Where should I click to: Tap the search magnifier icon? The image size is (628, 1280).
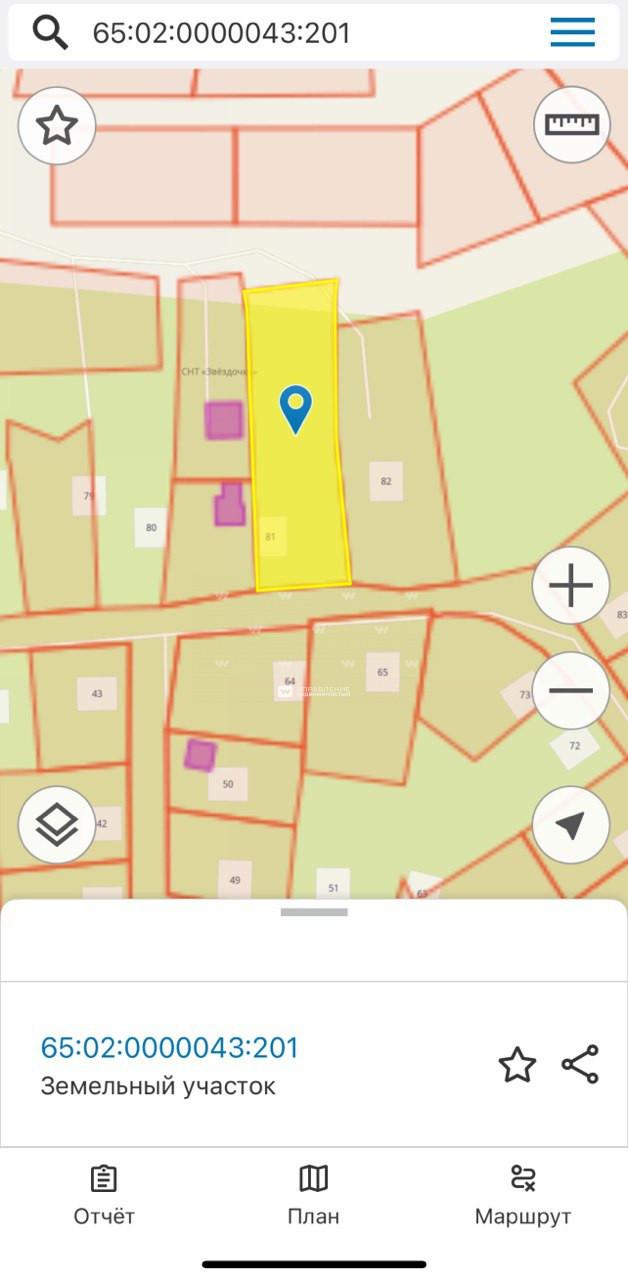click(50, 33)
